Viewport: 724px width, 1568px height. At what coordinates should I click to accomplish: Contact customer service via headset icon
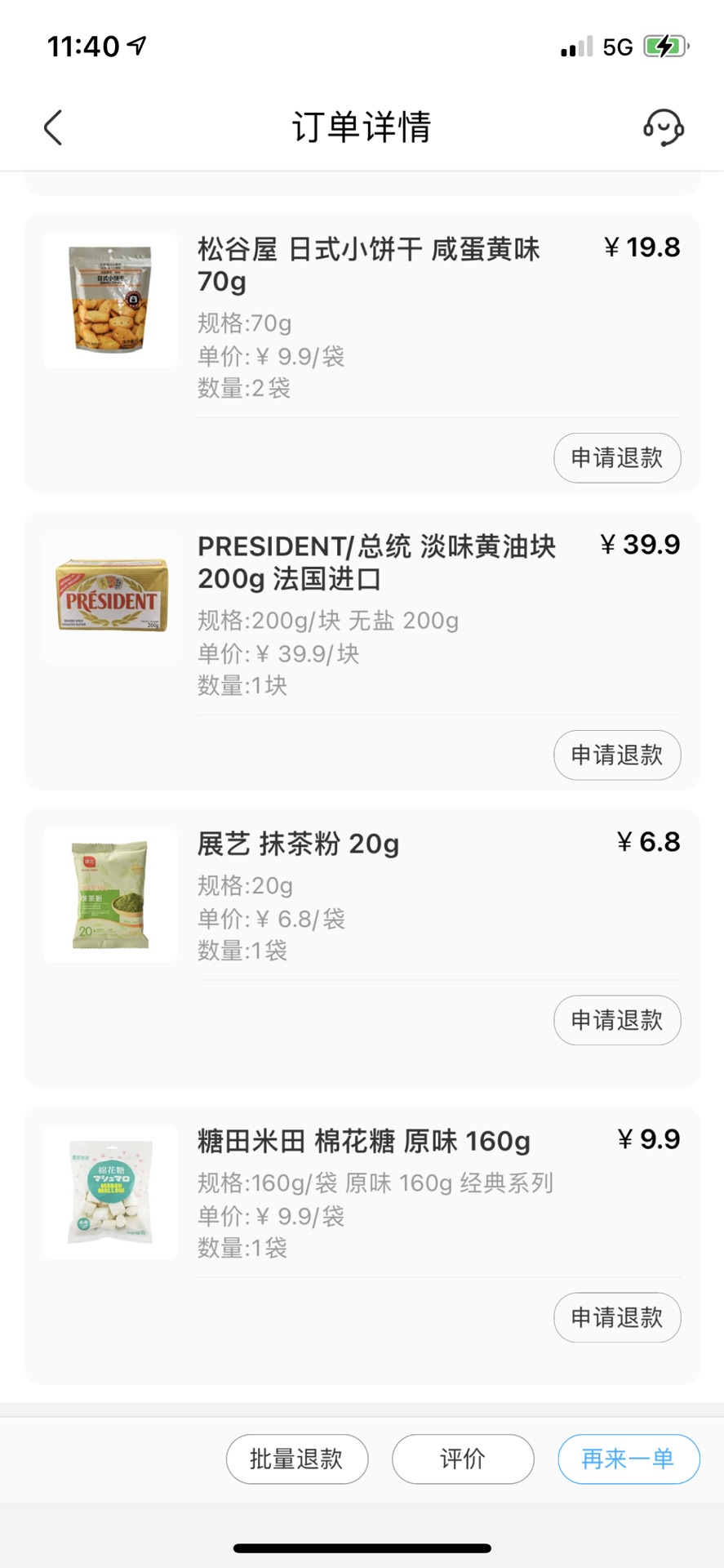click(x=663, y=128)
